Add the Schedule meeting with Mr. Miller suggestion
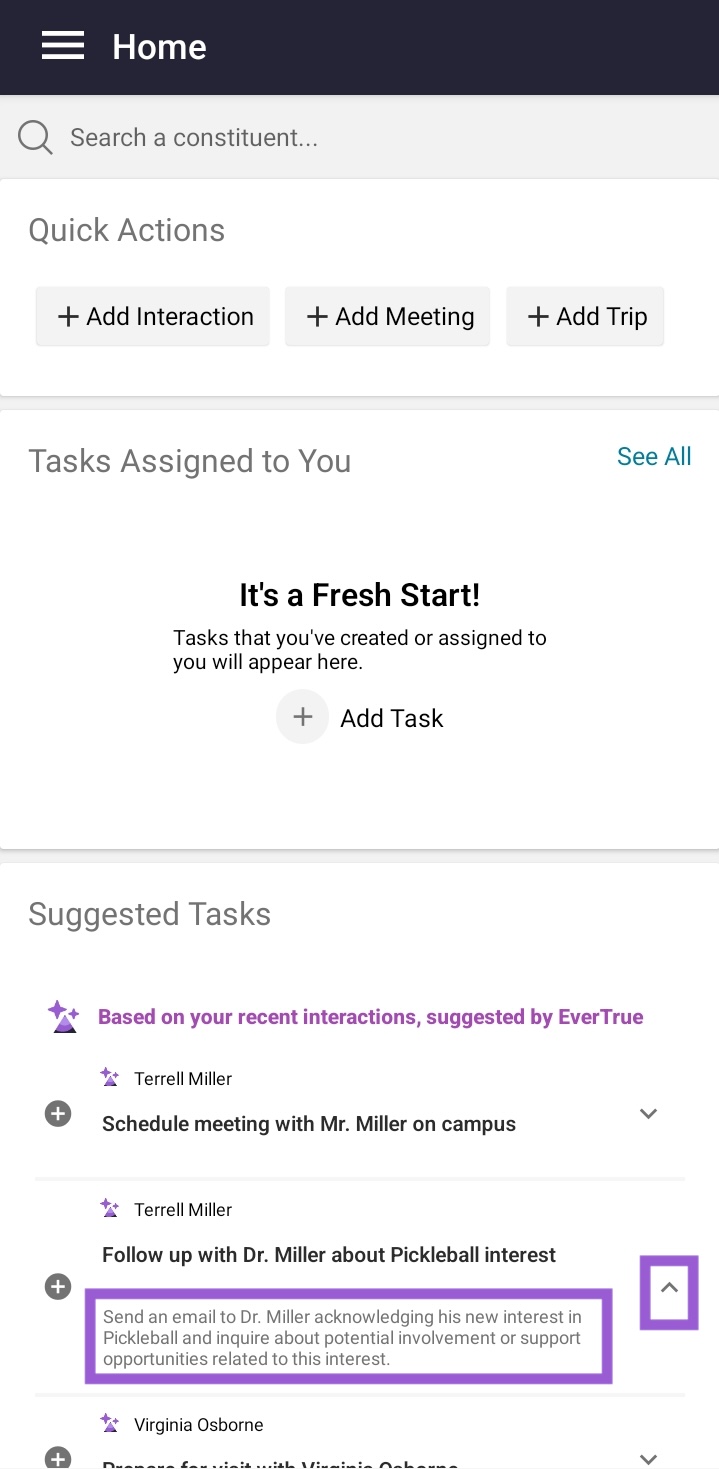This screenshot has width=719, height=1469. 58,1113
